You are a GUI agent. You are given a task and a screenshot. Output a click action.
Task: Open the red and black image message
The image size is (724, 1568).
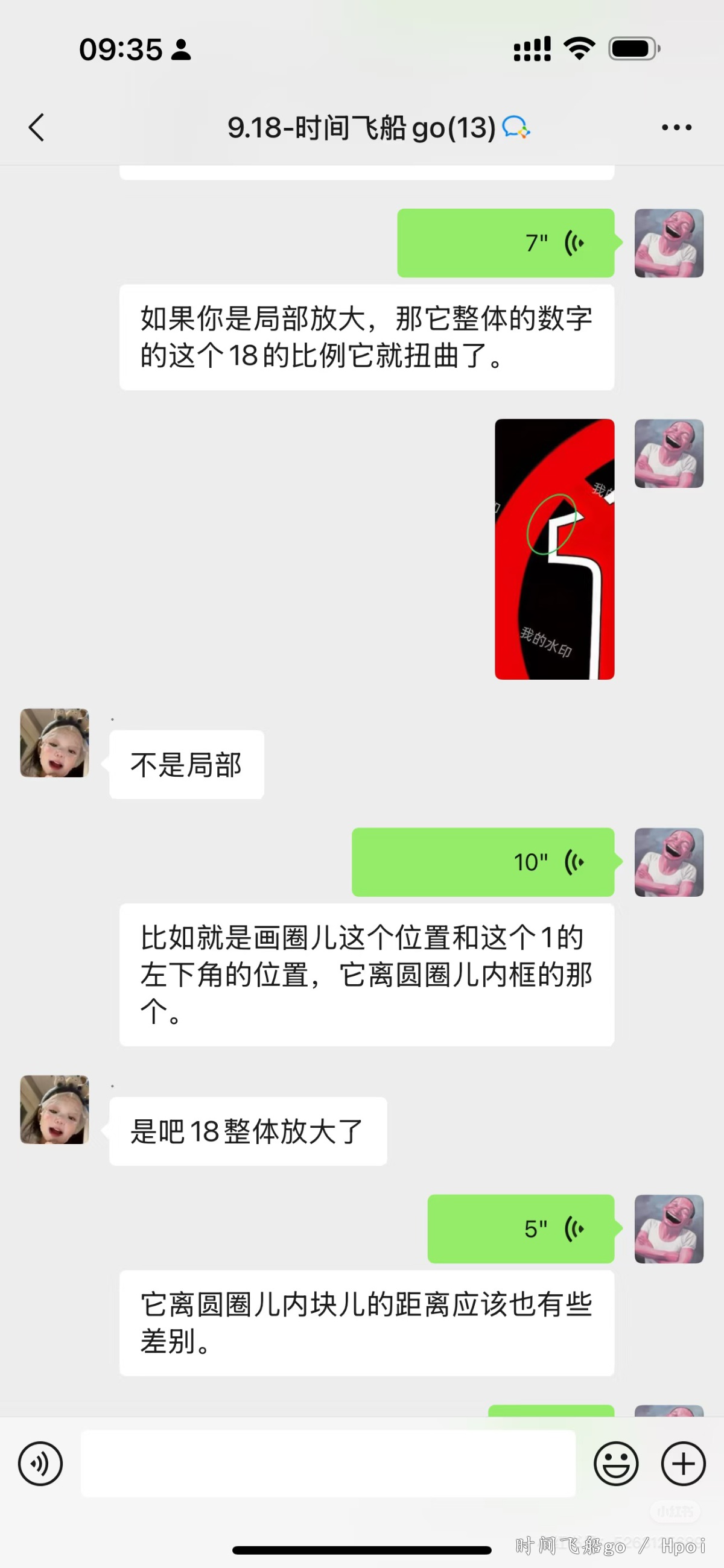coord(554,548)
